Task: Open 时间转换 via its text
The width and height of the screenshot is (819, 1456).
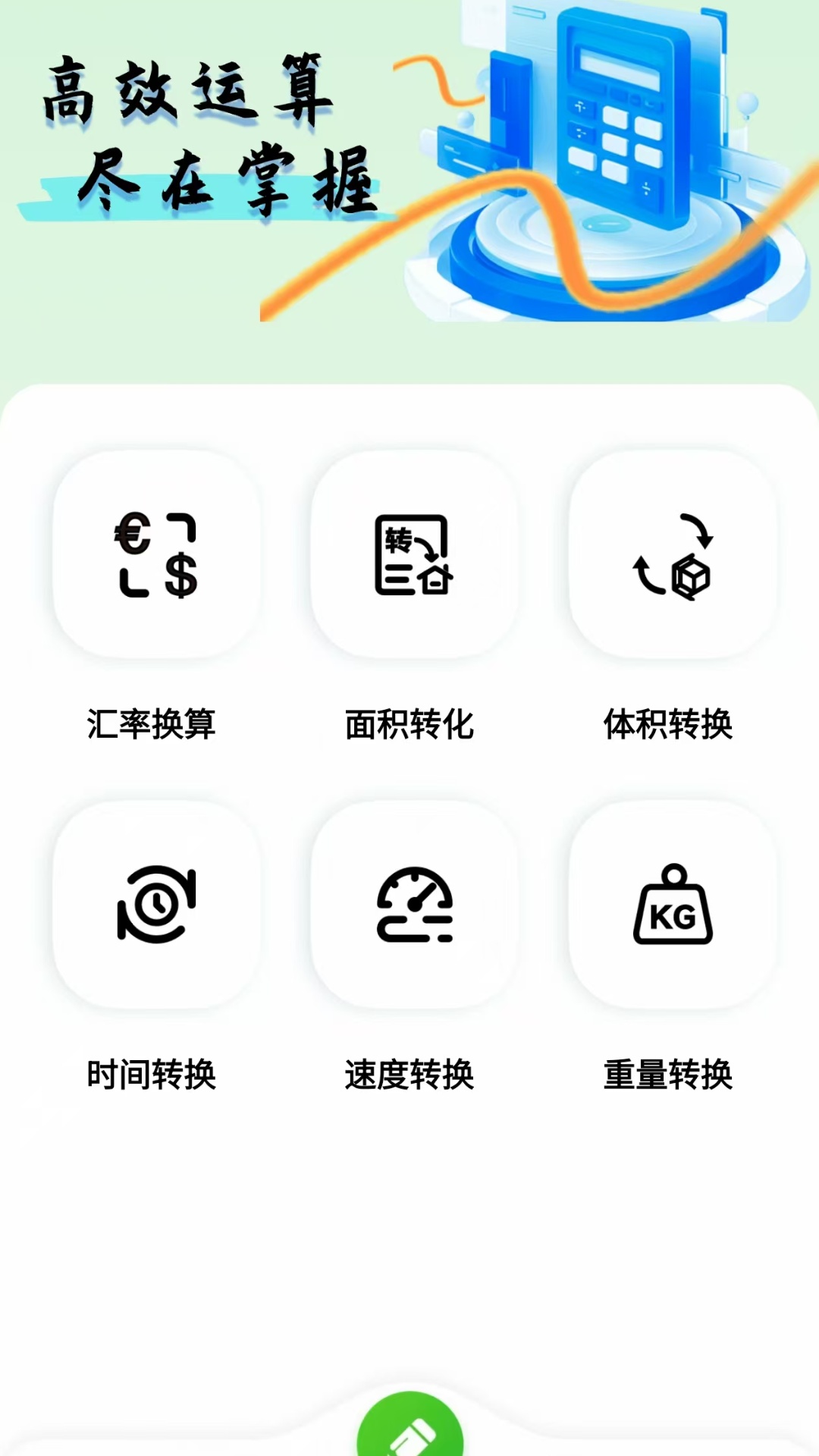Action: (152, 1072)
